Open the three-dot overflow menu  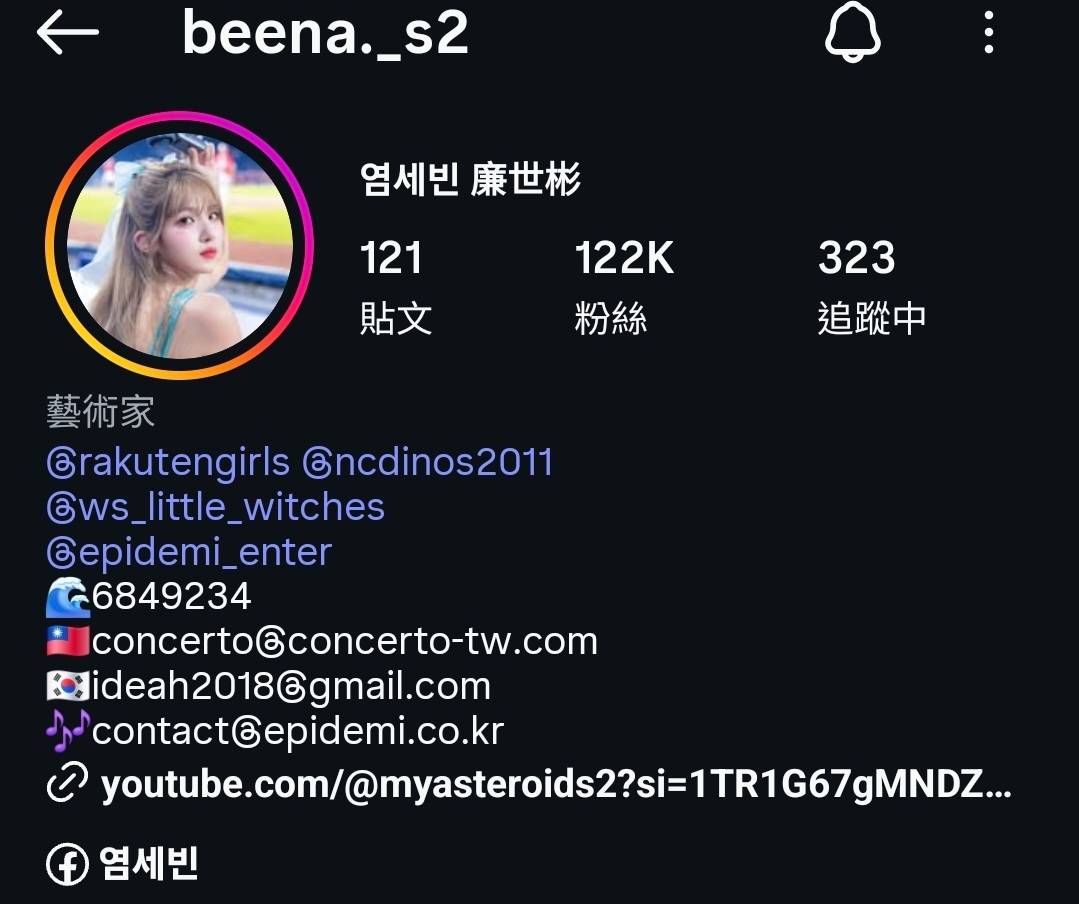pos(988,34)
